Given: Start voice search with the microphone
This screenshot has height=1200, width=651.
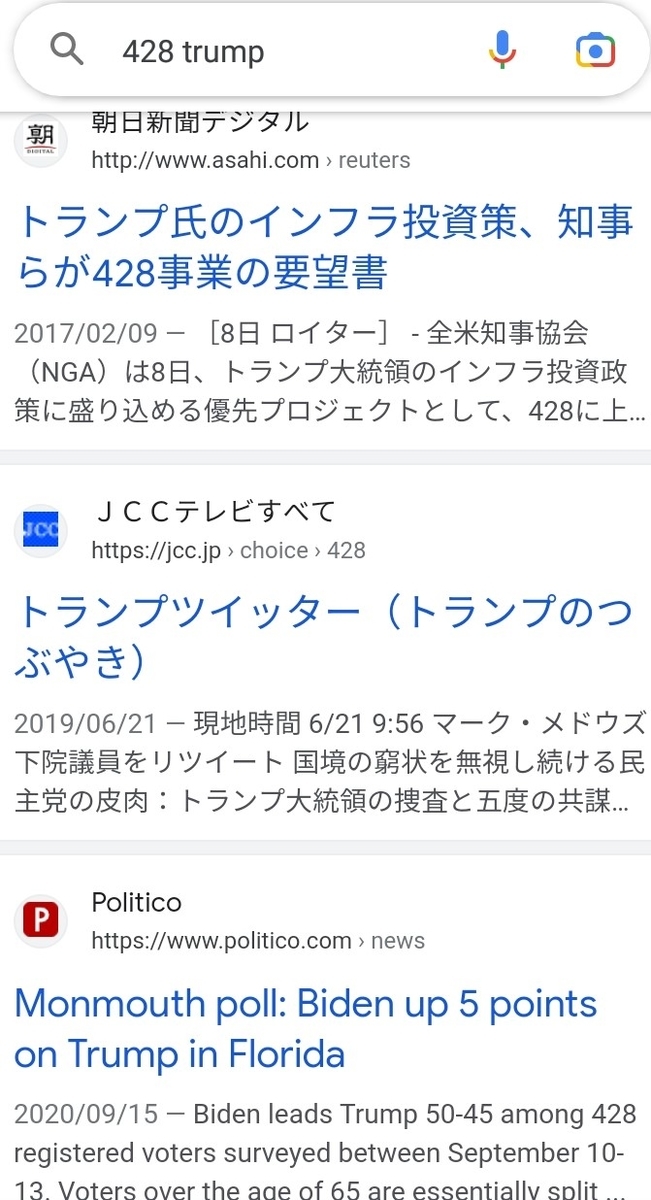Looking at the screenshot, I should tap(502, 49).
